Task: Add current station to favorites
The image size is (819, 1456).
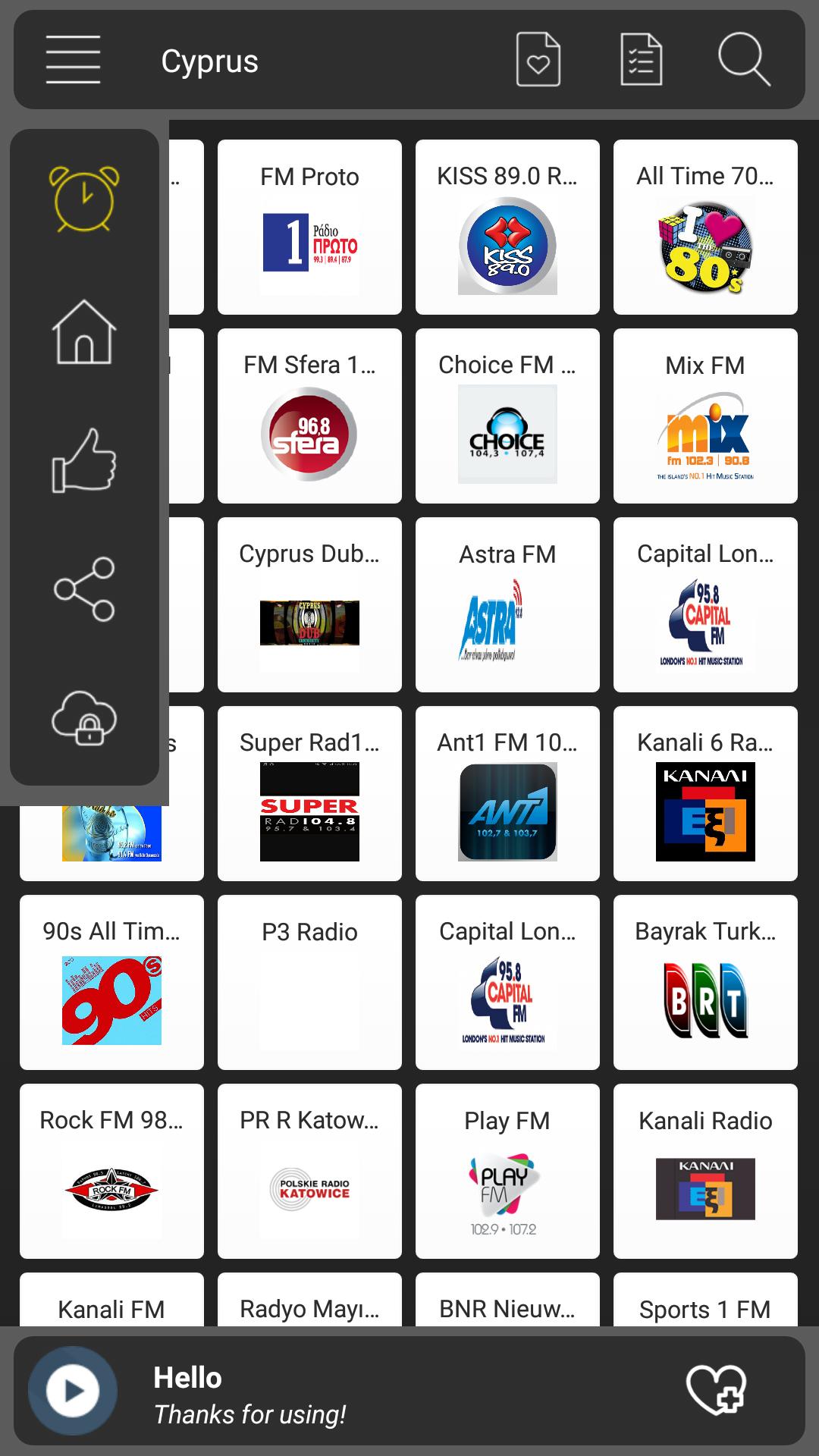Action: [717, 1391]
